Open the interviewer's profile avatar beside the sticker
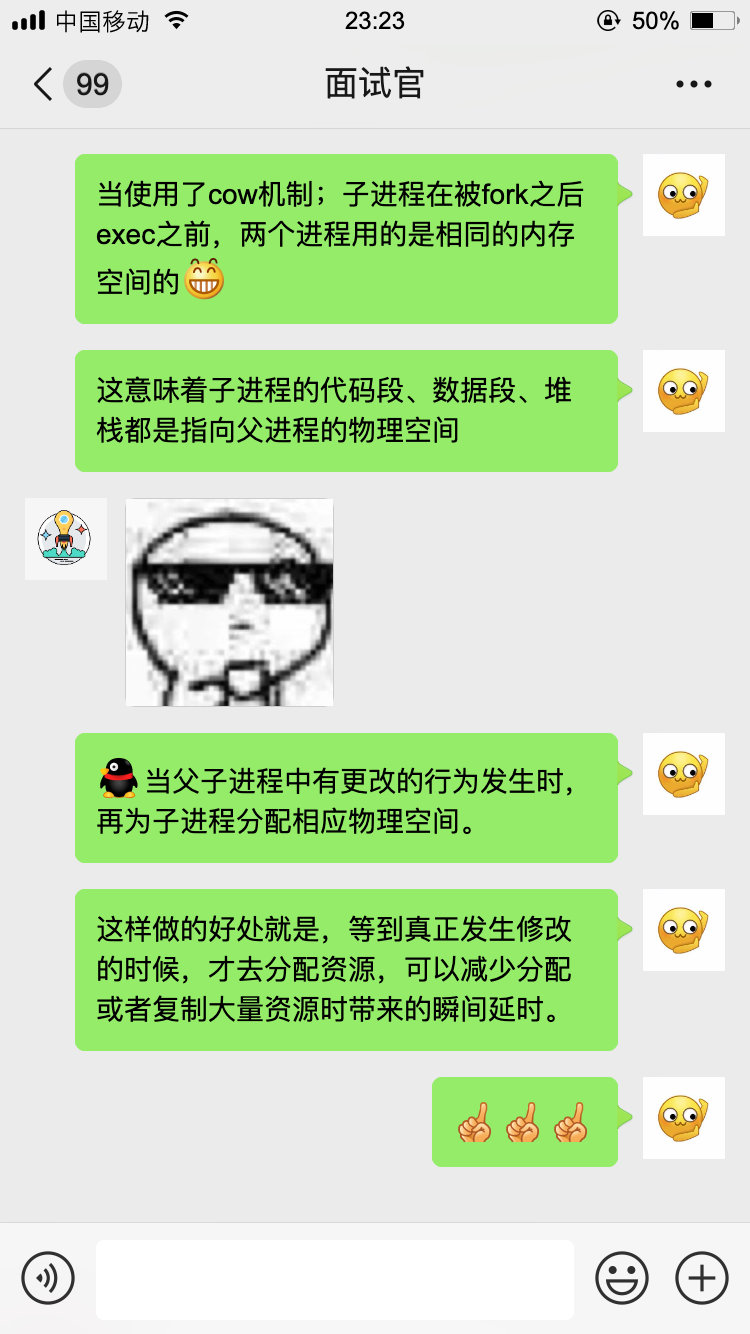The image size is (750, 1334). (x=65, y=539)
